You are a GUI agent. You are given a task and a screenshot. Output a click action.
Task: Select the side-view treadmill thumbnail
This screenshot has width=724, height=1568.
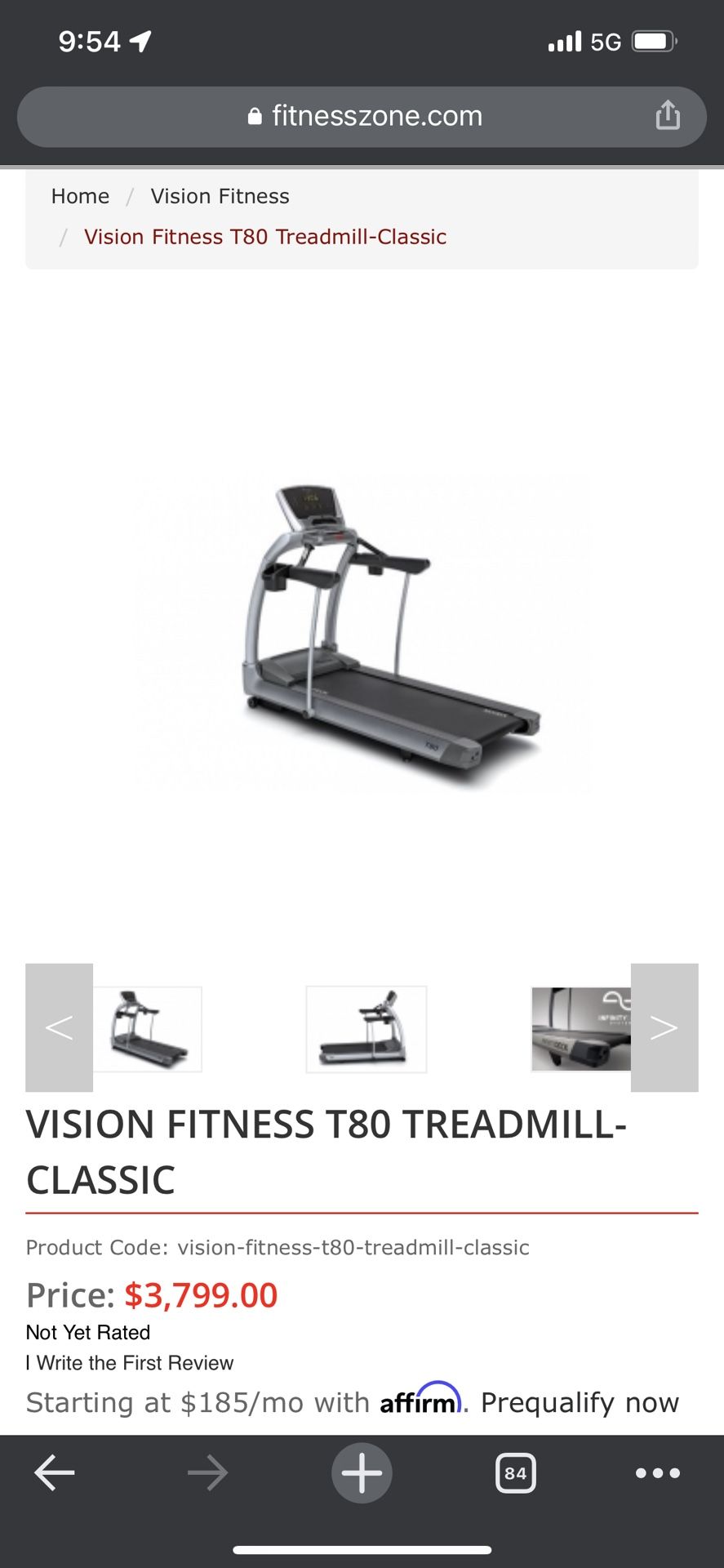(366, 1029)
